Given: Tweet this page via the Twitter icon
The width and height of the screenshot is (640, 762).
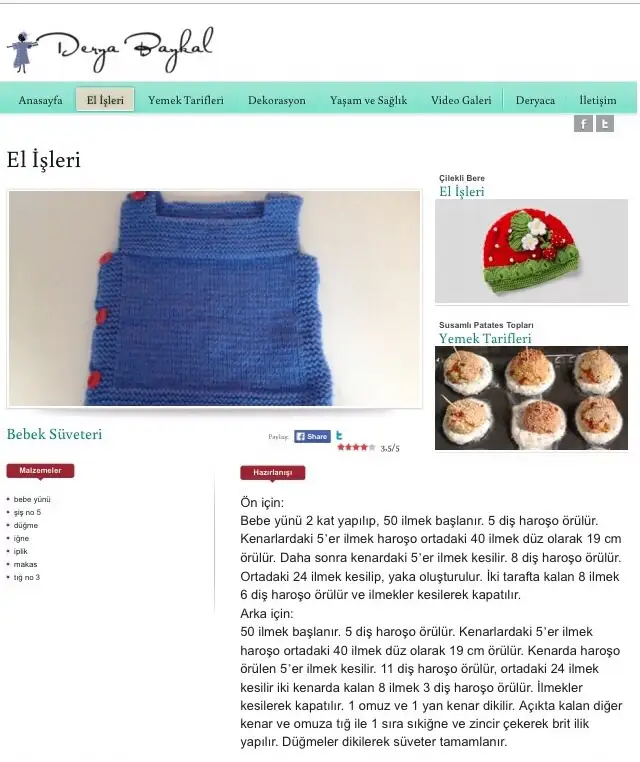Looking at the screenshot, I should pos(340,436).
